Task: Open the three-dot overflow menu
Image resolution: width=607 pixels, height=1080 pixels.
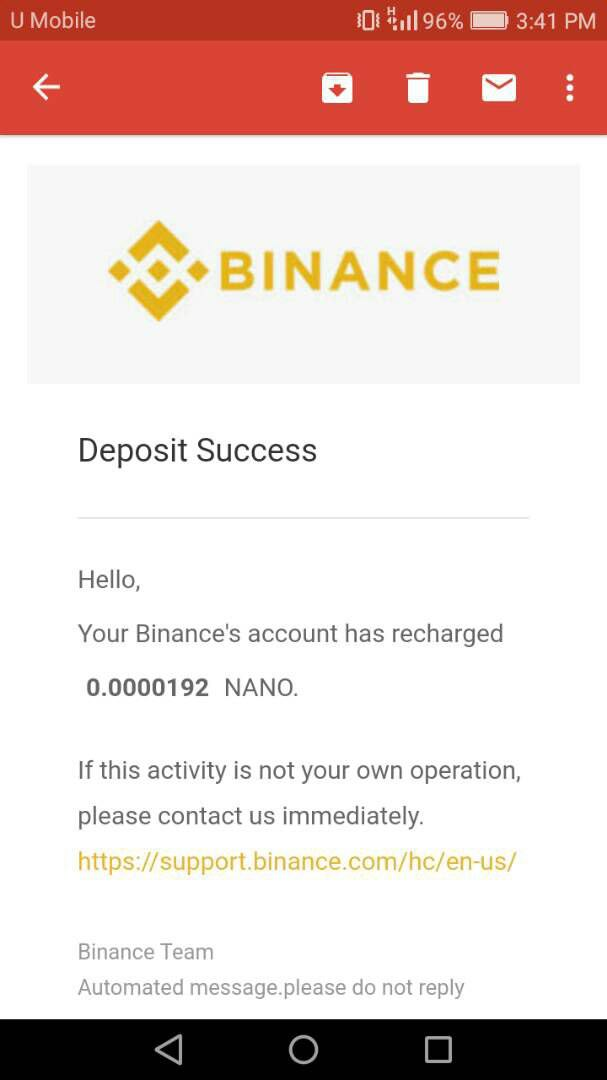Action: tap(569, 87)
